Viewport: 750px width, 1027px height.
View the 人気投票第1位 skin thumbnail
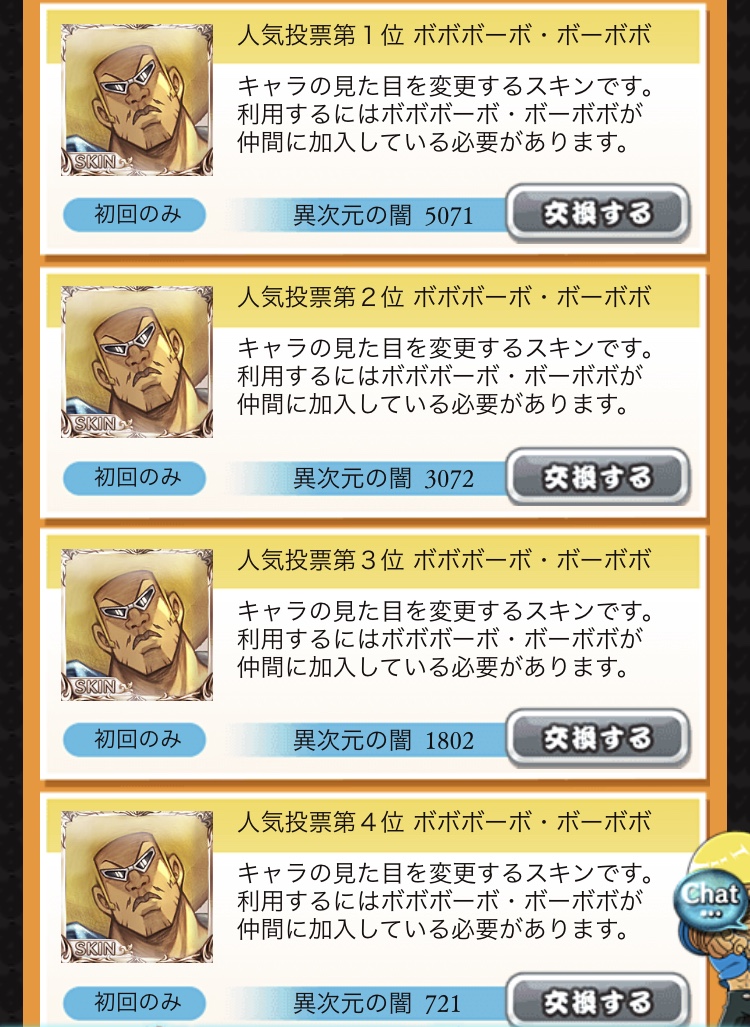137,100
